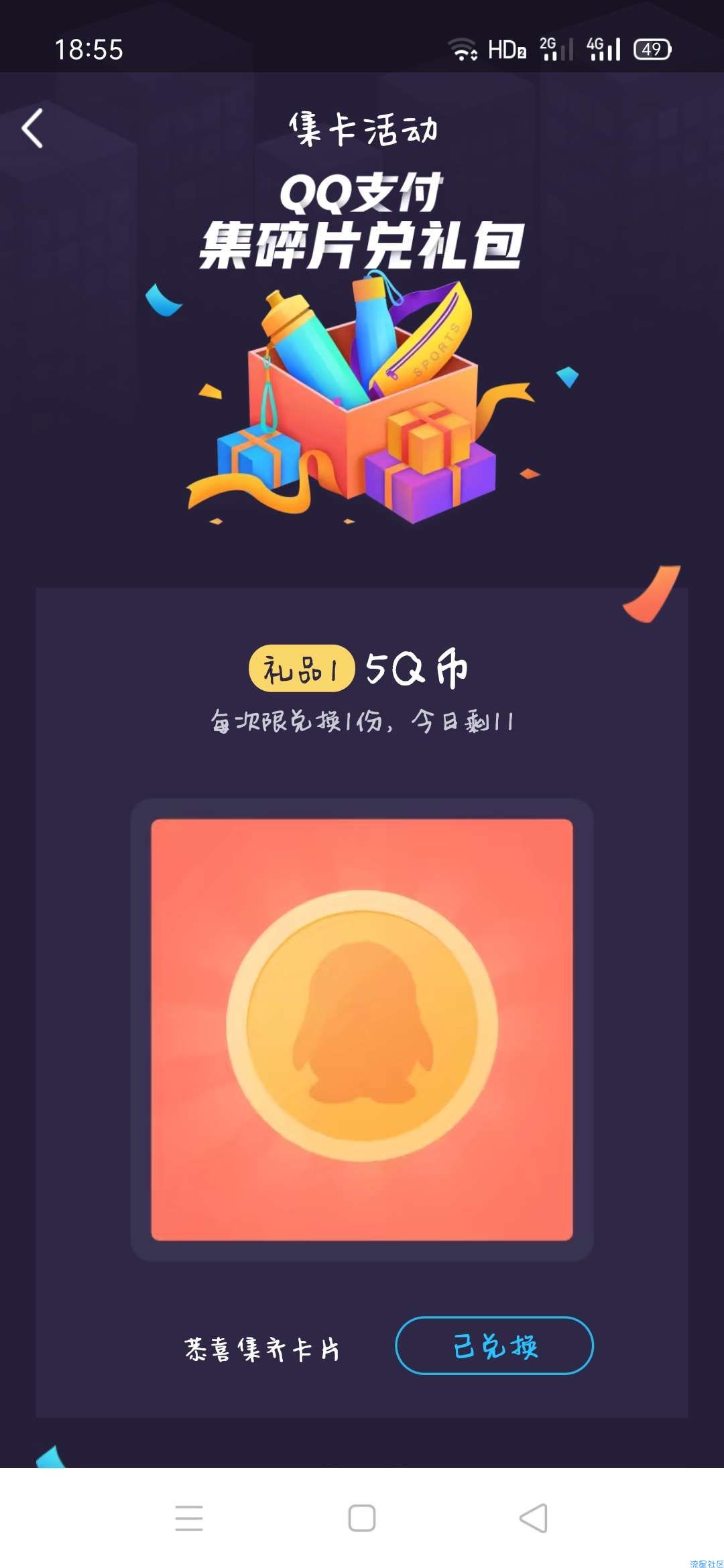Open the 5Q币 coin card
Viewport: 724px width, 1568px height.
(362, 1029)
